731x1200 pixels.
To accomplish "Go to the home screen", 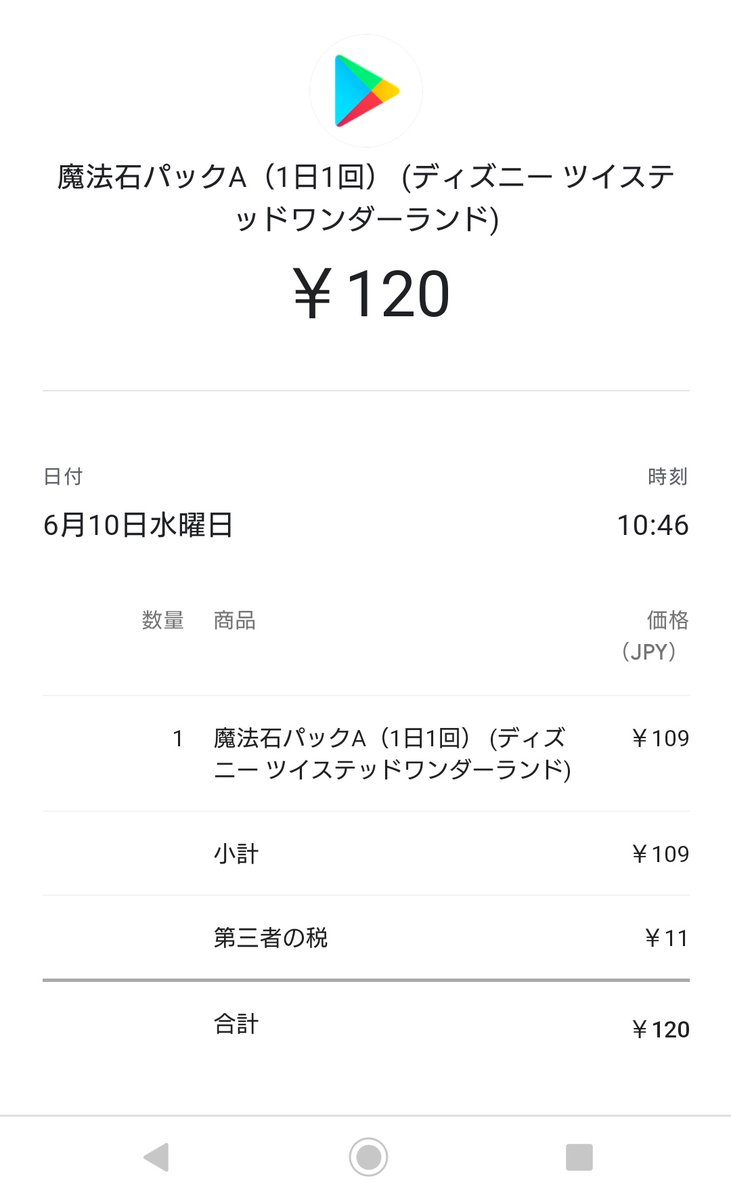I will coord(368,1157).
